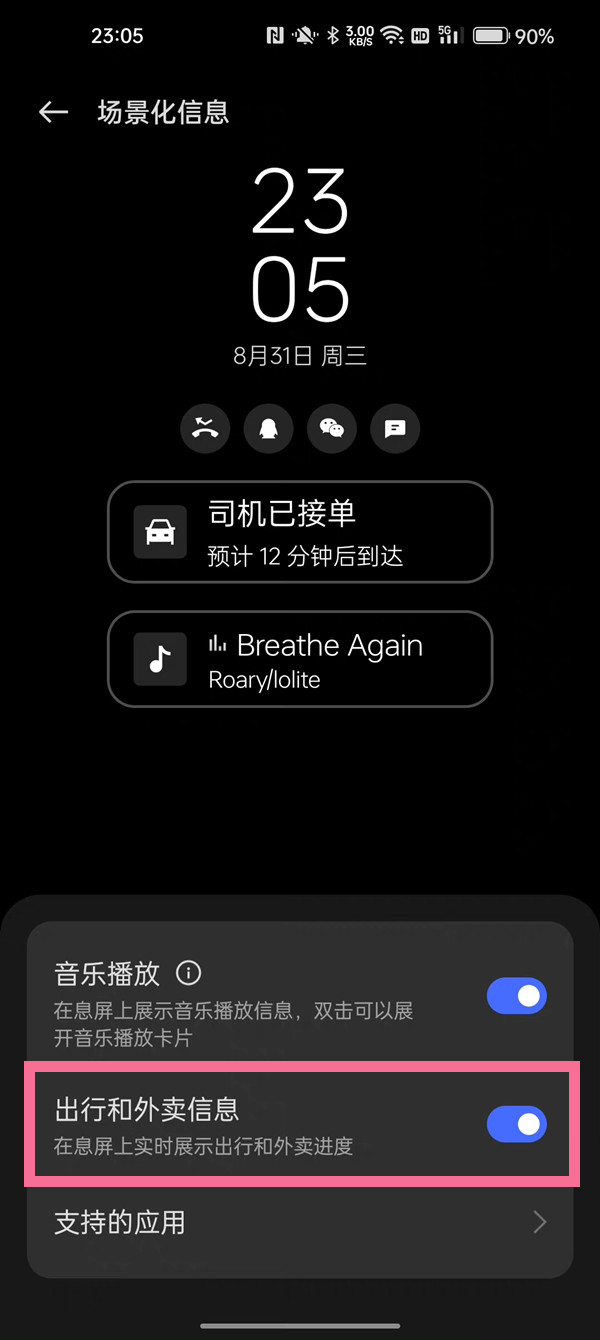Open the info icon beside 音乐播放
The height and width of the screenshot is (1340, 600).
pos(188,972)
